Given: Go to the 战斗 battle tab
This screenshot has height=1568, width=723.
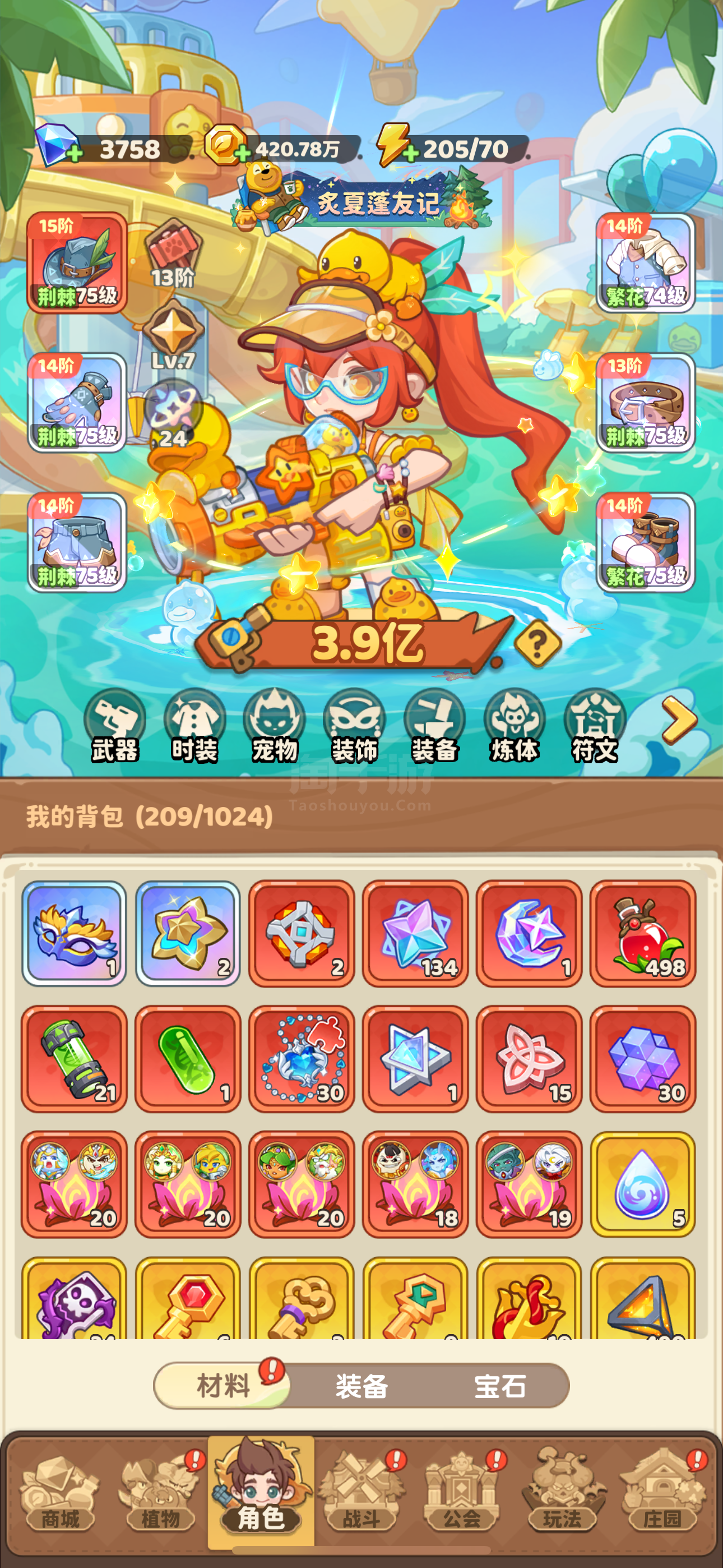Looking at the screenshot, I should point(361,1494).
